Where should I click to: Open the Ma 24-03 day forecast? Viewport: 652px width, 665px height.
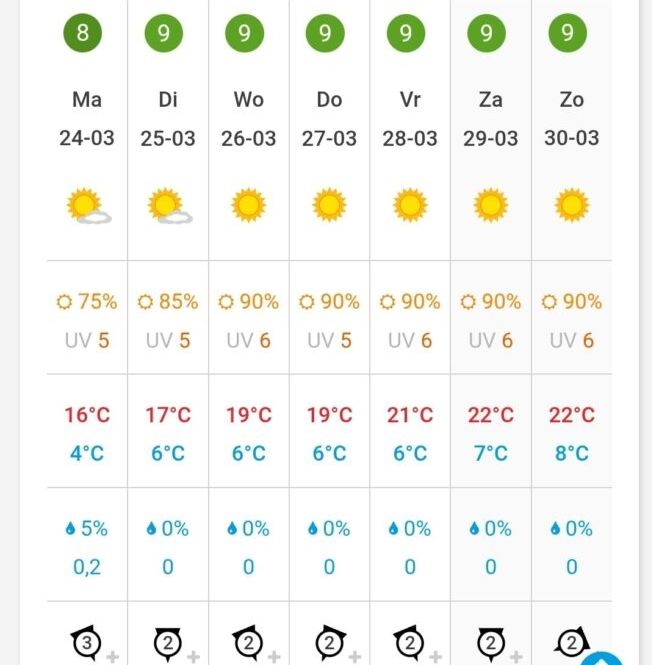87,119
